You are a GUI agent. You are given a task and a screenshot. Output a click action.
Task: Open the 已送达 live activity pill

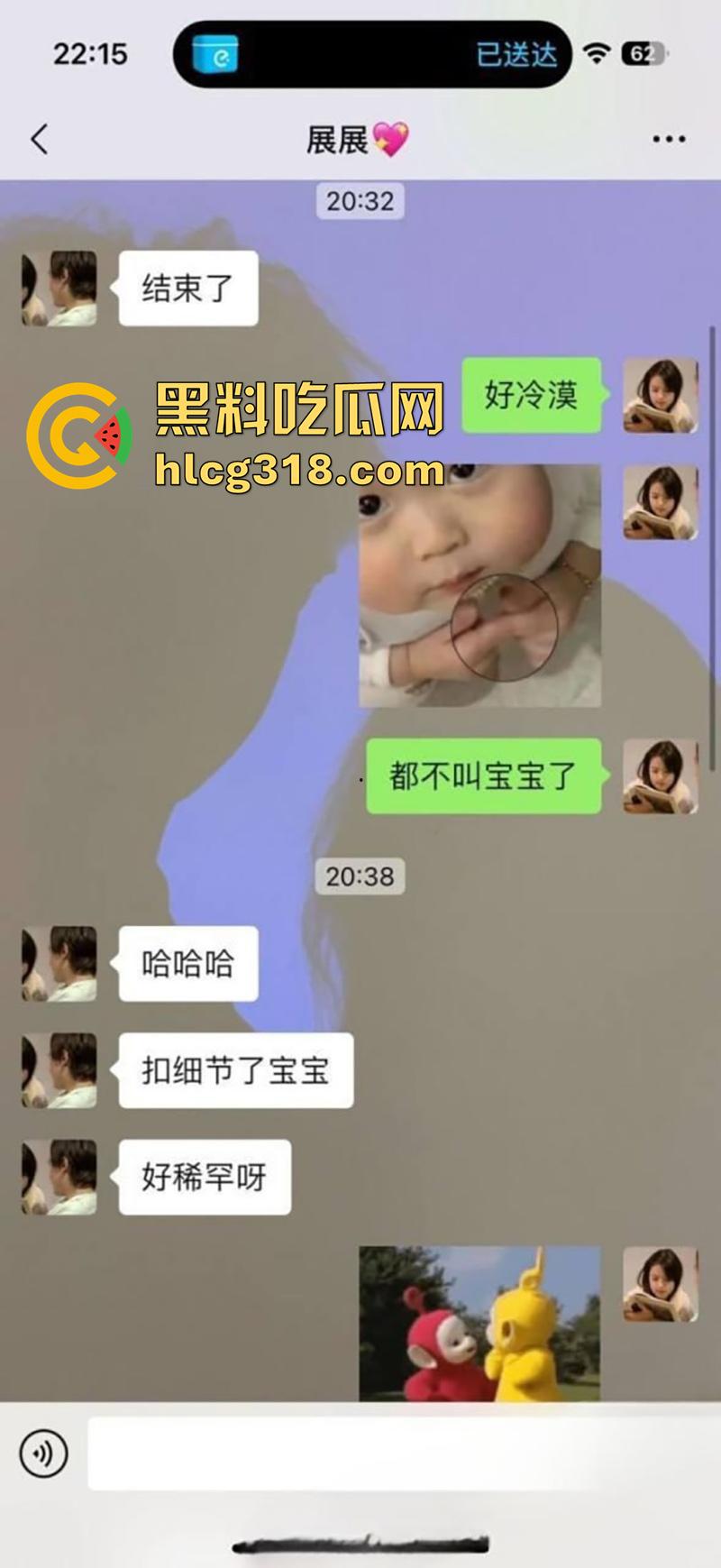tap(372, 54)
